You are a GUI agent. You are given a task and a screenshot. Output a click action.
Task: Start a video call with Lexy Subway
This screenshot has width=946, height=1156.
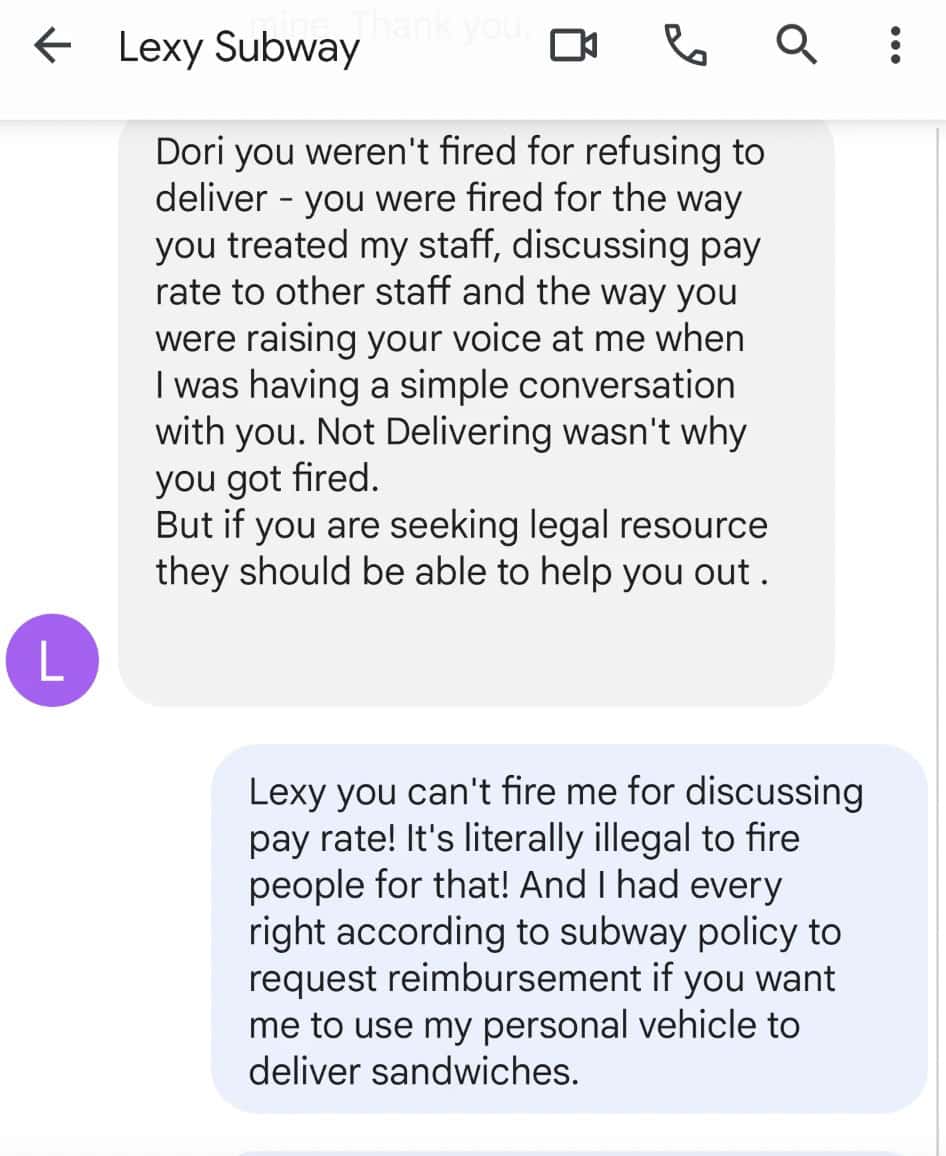(x=574, y=46)
